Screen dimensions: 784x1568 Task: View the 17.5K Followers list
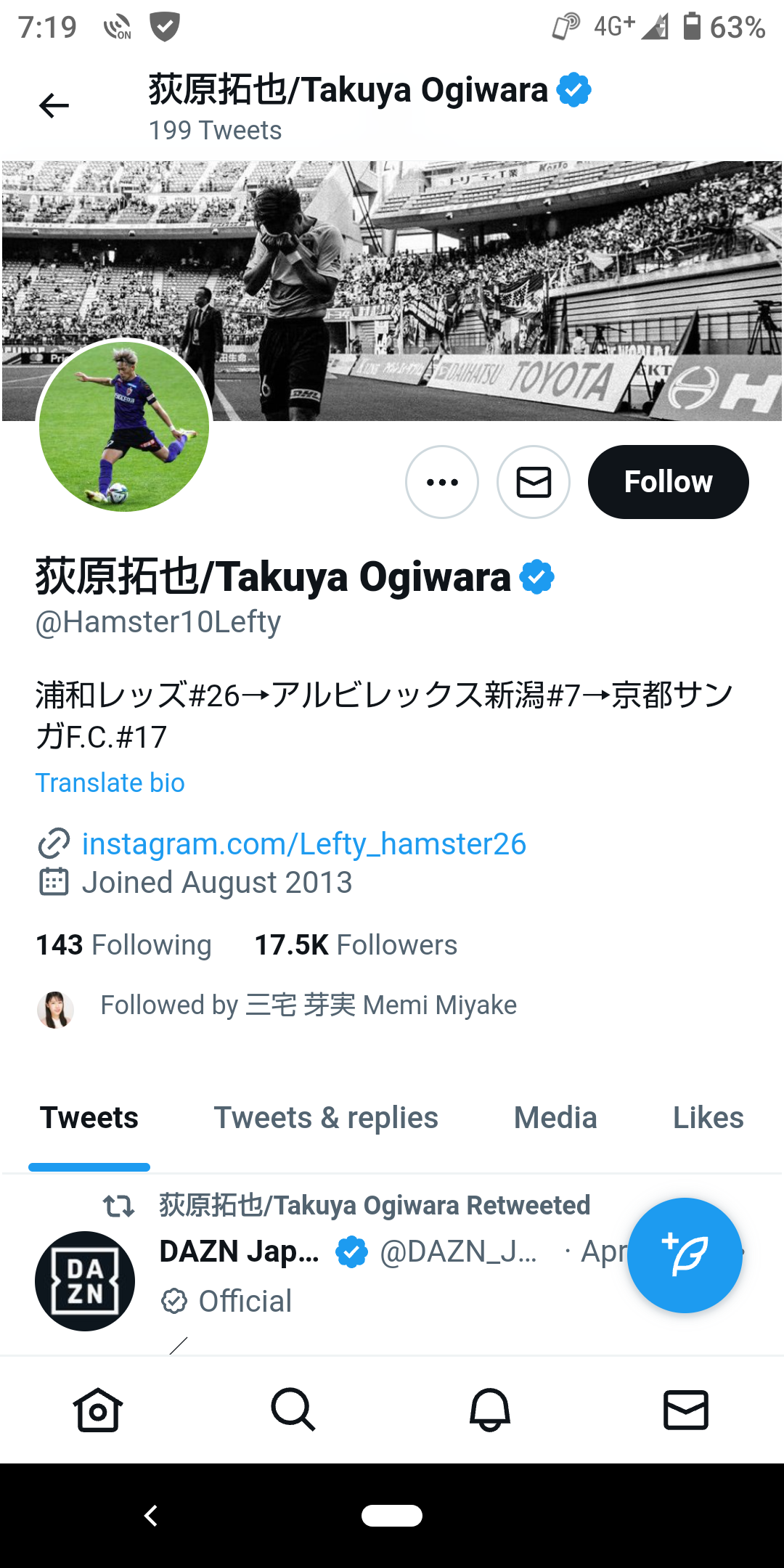(x=356, y=945)
